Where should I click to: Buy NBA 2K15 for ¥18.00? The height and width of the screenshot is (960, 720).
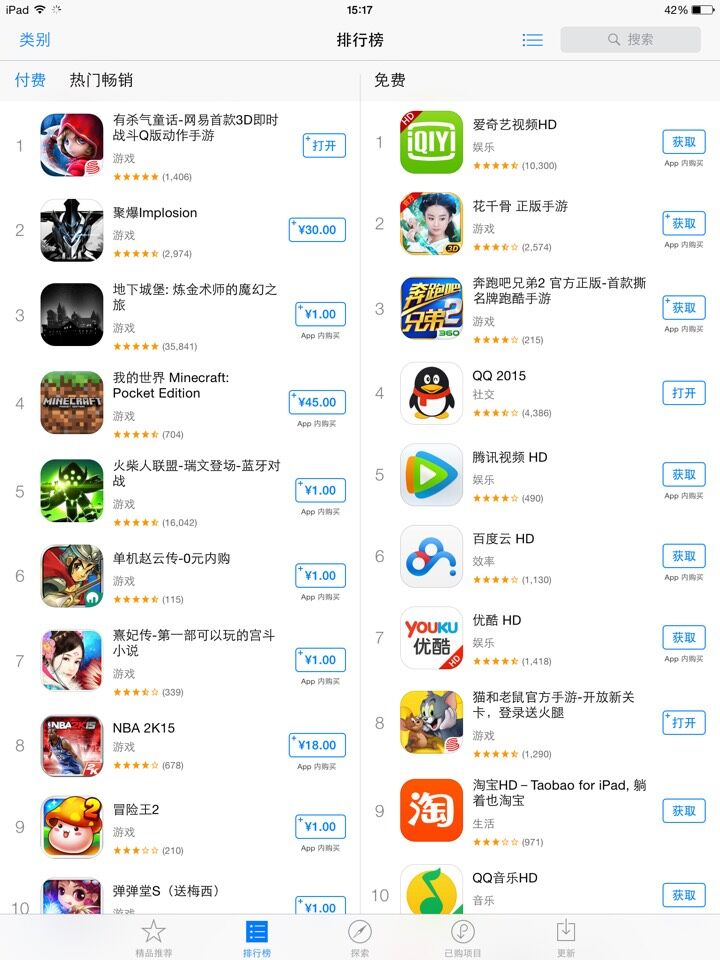(x=317, y=745)
